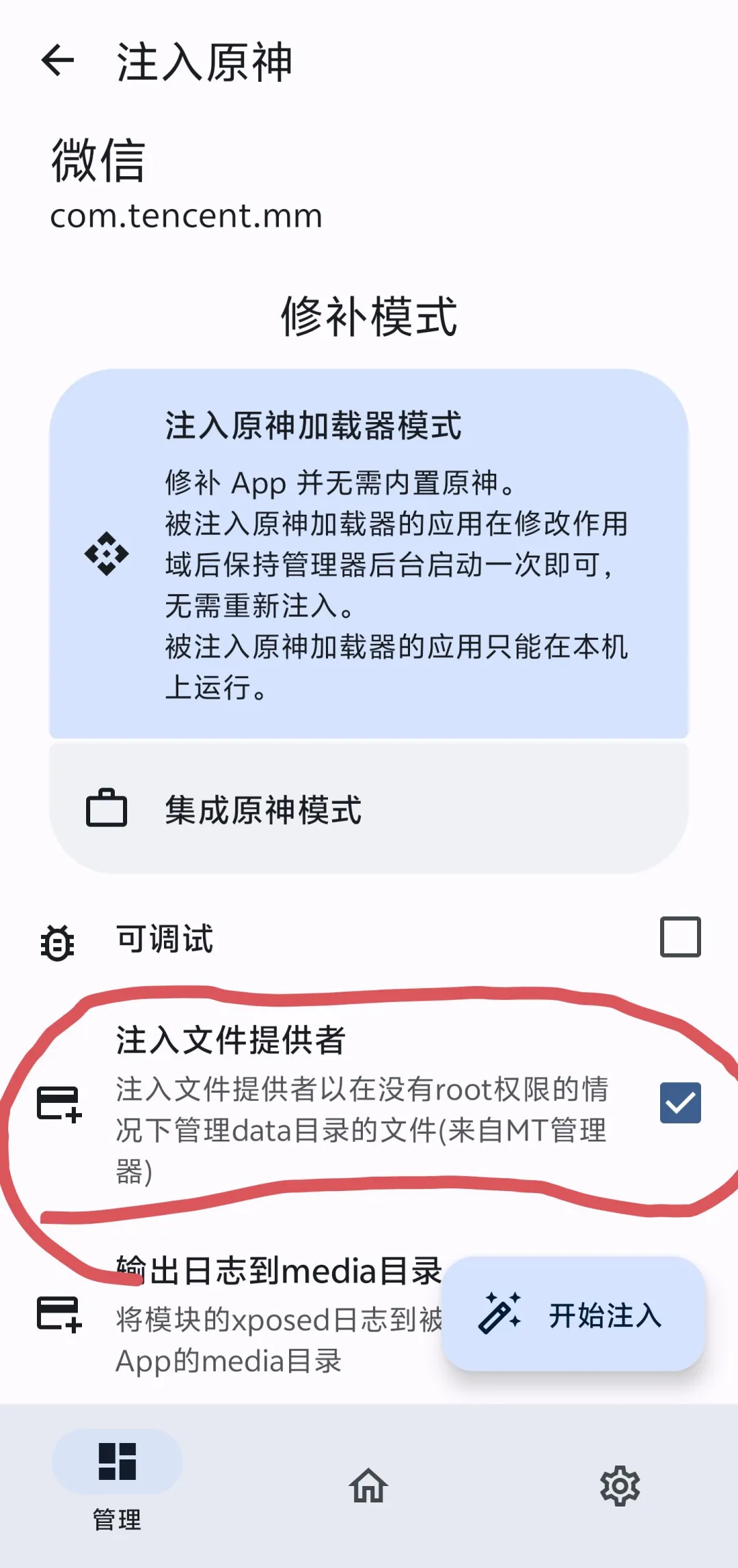
Task: Go back using the top arrow
Action: (58, 60)
